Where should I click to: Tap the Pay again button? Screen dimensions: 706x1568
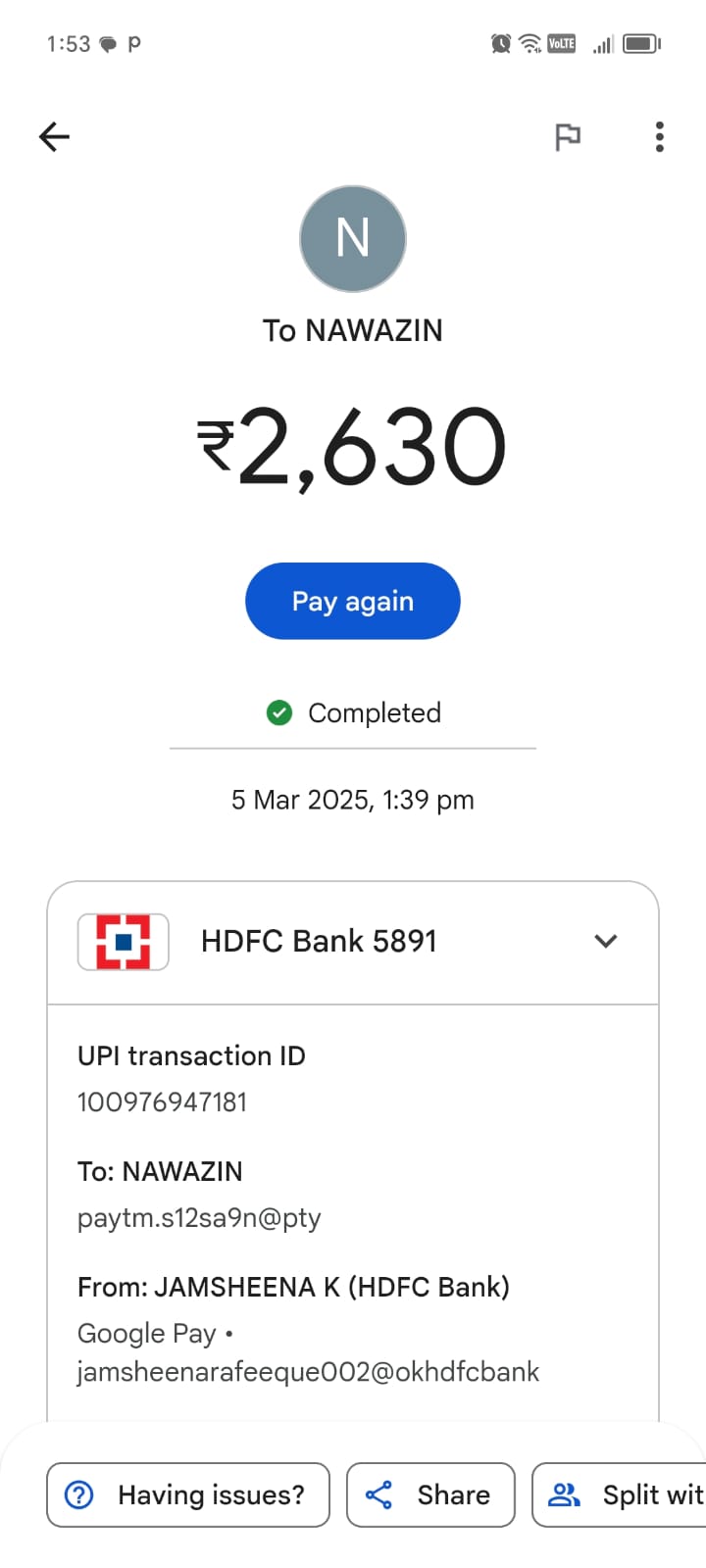tap(352, 601)
